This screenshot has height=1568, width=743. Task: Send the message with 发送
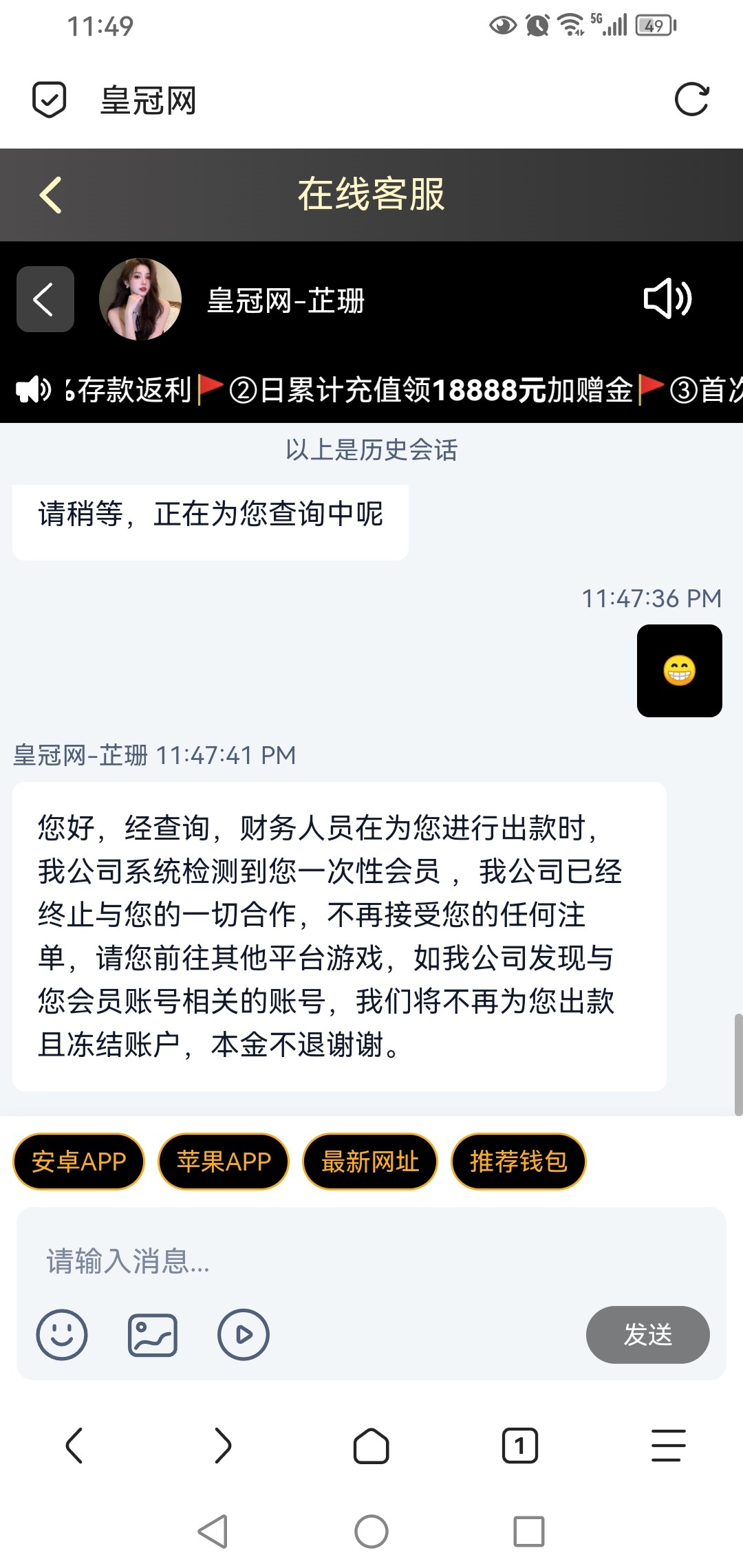[647, 1334]
